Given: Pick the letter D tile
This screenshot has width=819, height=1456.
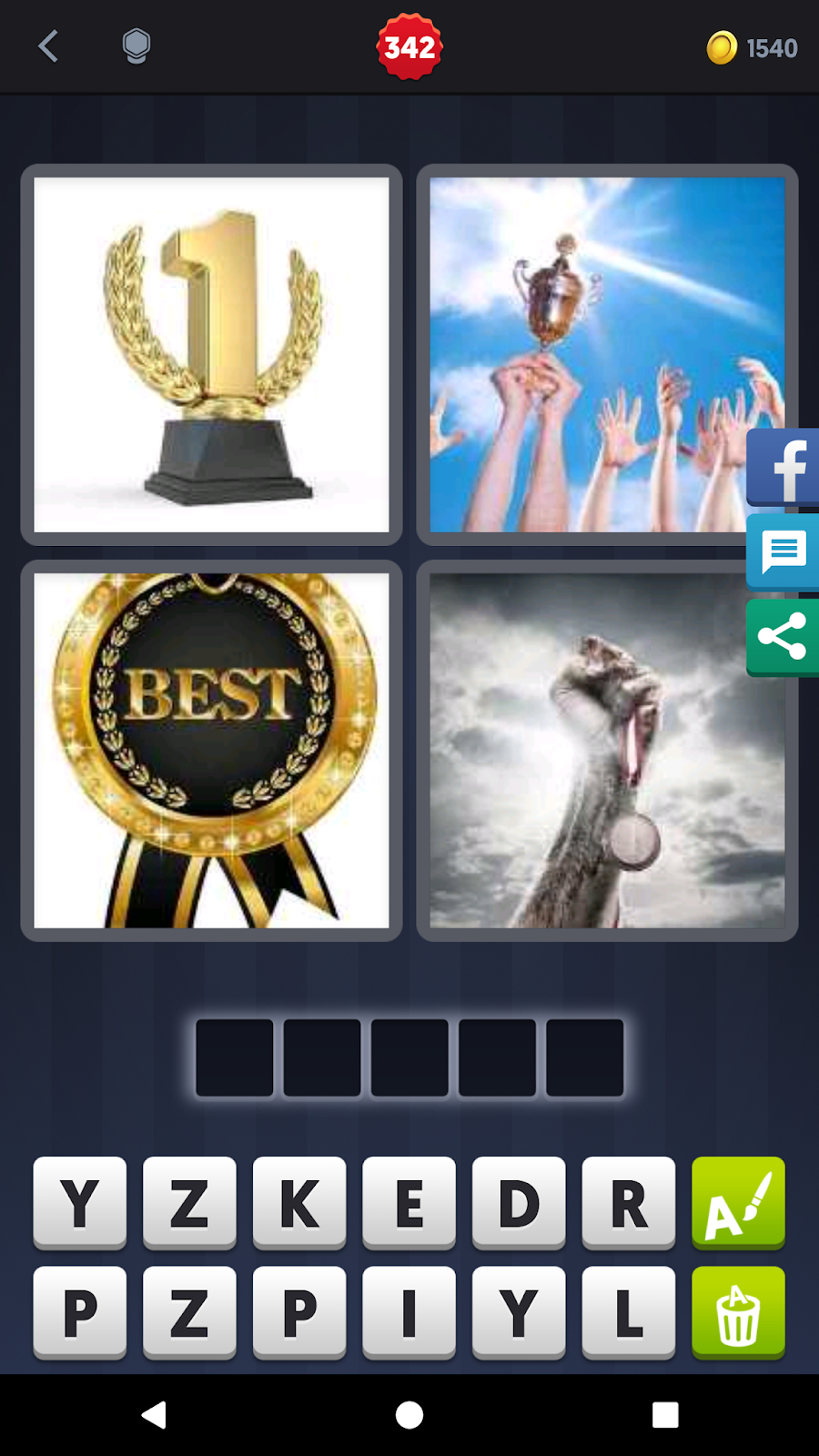Looking at the screenshot, I should 519,1203.
